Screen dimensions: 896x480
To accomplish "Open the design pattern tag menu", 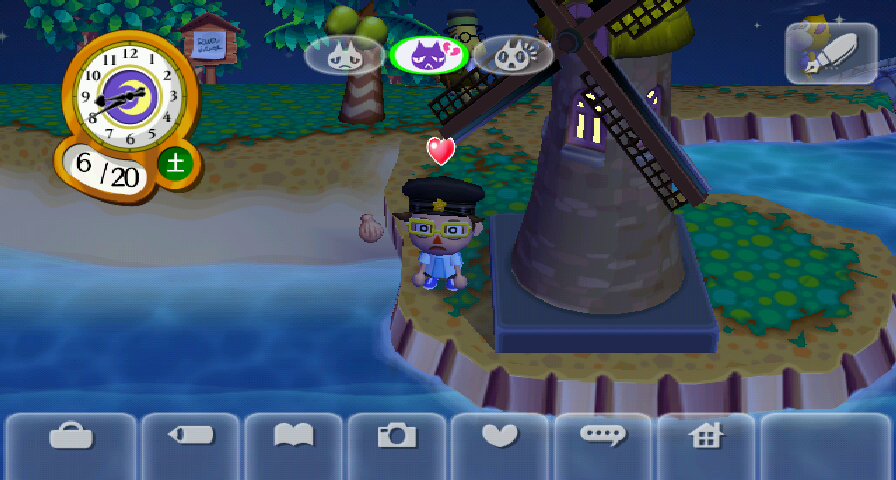I will 191,437.
